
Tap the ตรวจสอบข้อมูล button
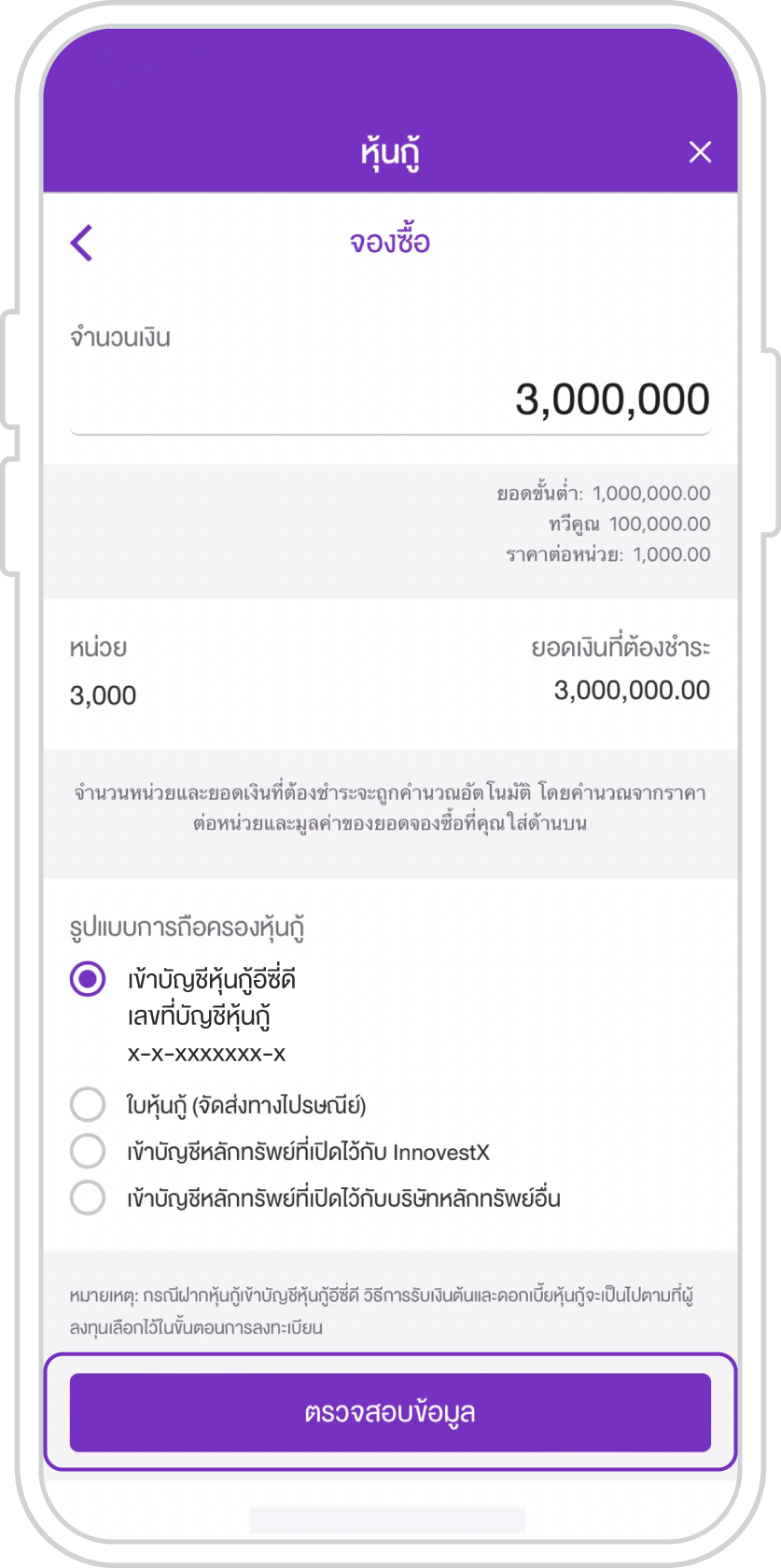(x=390, y=1412)
